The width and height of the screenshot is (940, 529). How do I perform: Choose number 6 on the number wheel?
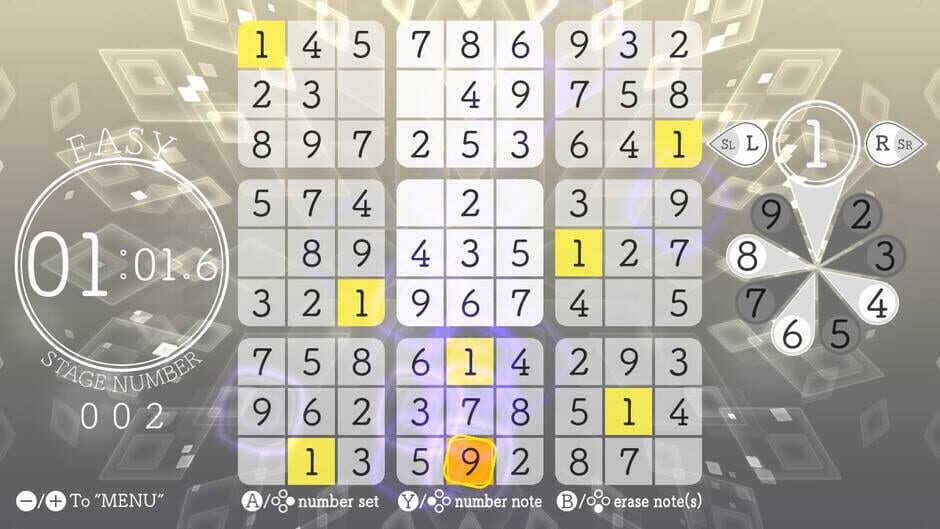pos(792,335)
